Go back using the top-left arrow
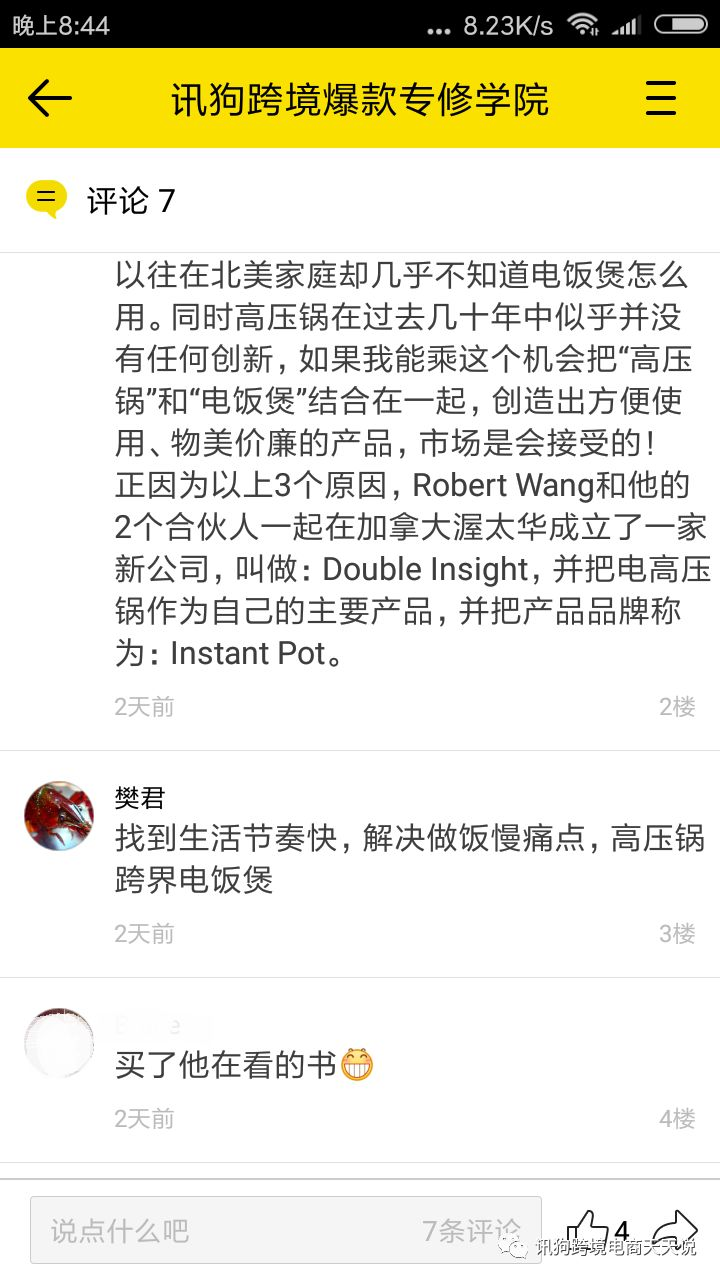 (x=49, y=98)
